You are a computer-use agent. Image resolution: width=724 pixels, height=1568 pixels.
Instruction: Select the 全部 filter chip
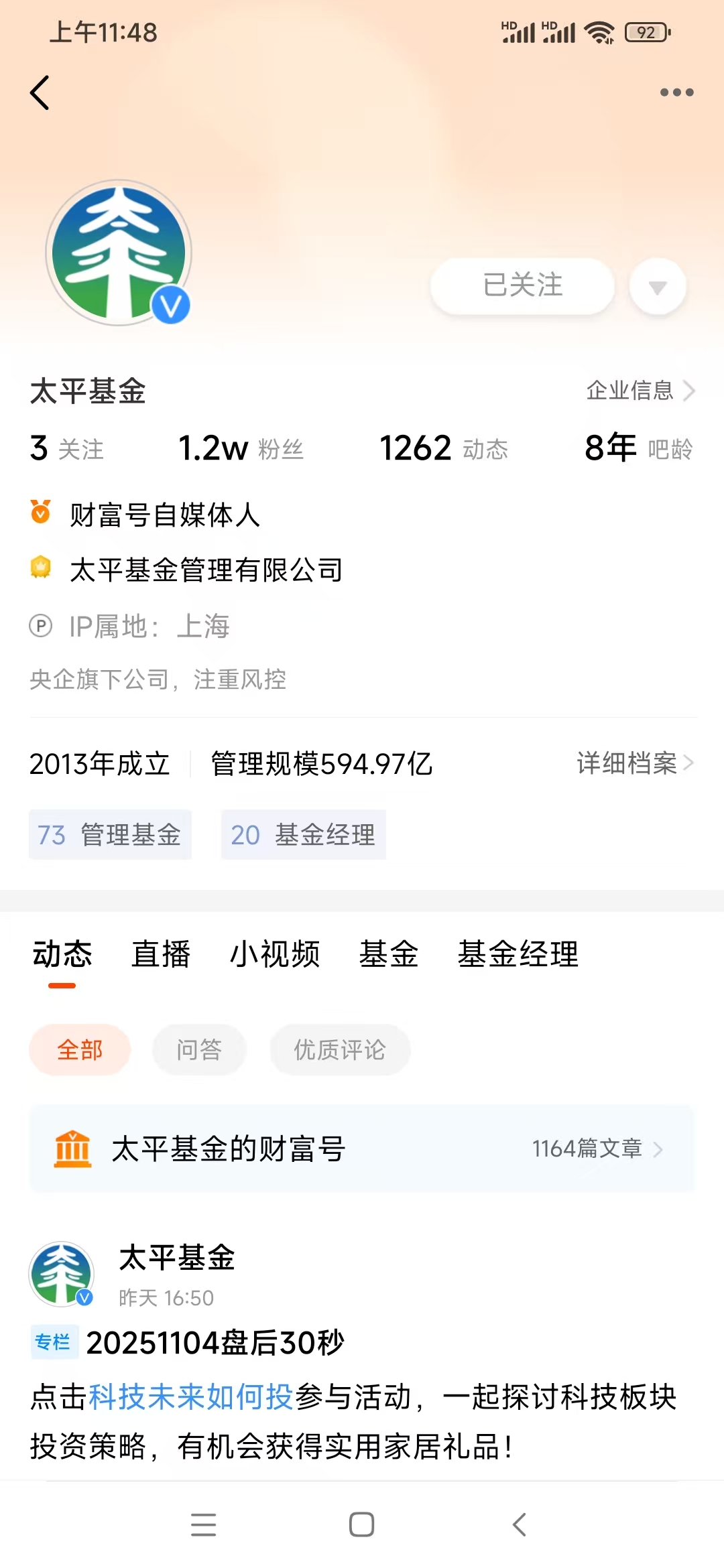click(x=80, y=1050)
